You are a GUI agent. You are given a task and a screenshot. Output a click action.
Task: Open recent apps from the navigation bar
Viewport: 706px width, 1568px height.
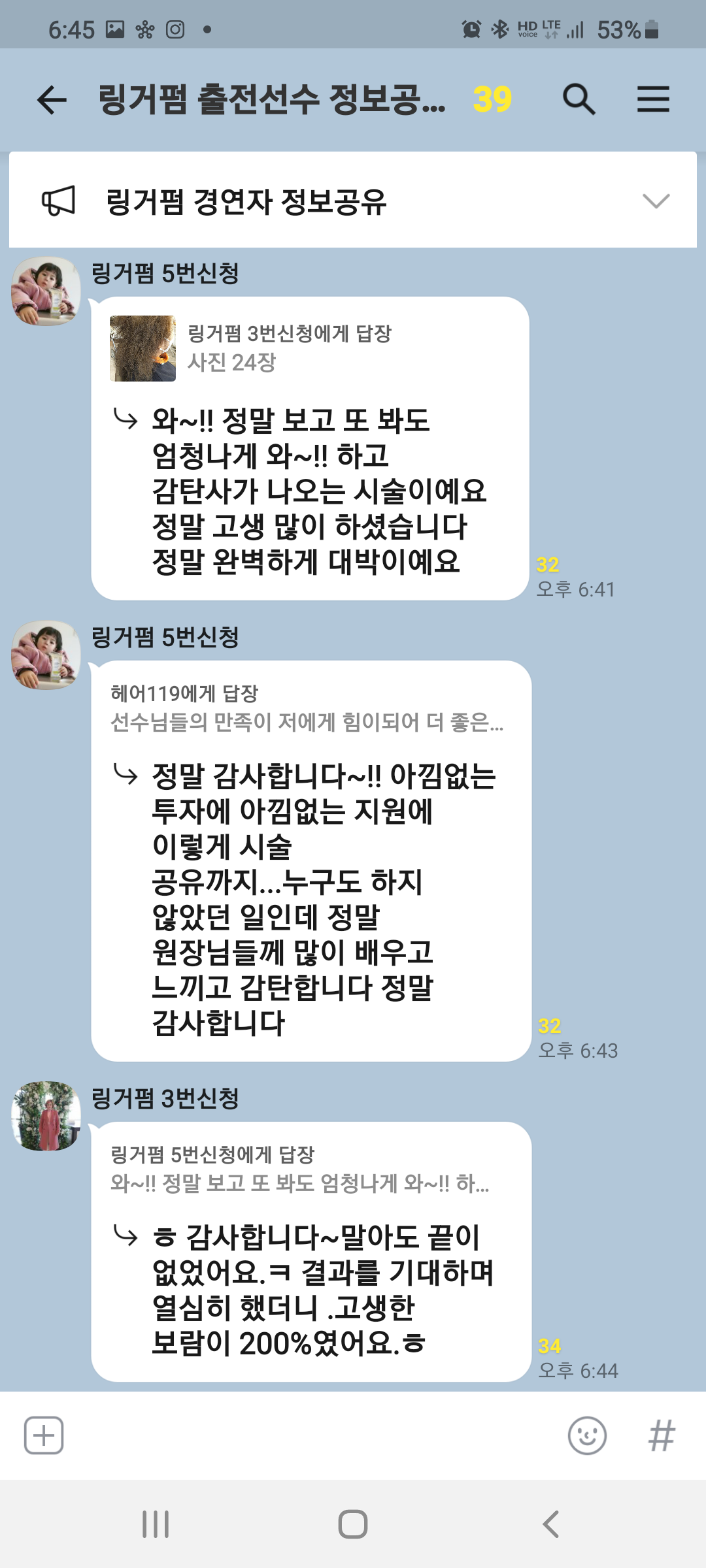coord(156,1524)
